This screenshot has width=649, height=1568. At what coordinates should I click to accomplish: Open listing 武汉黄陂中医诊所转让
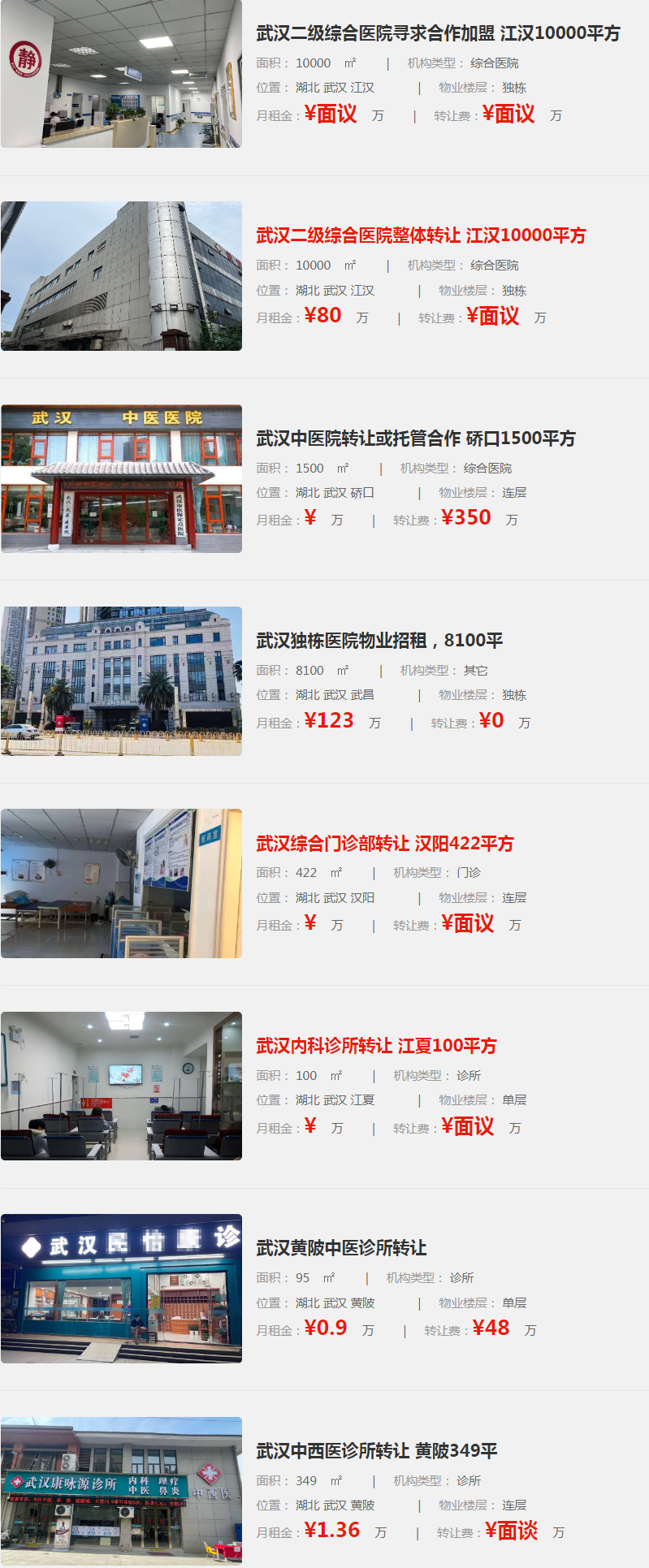pos(341,1248)
